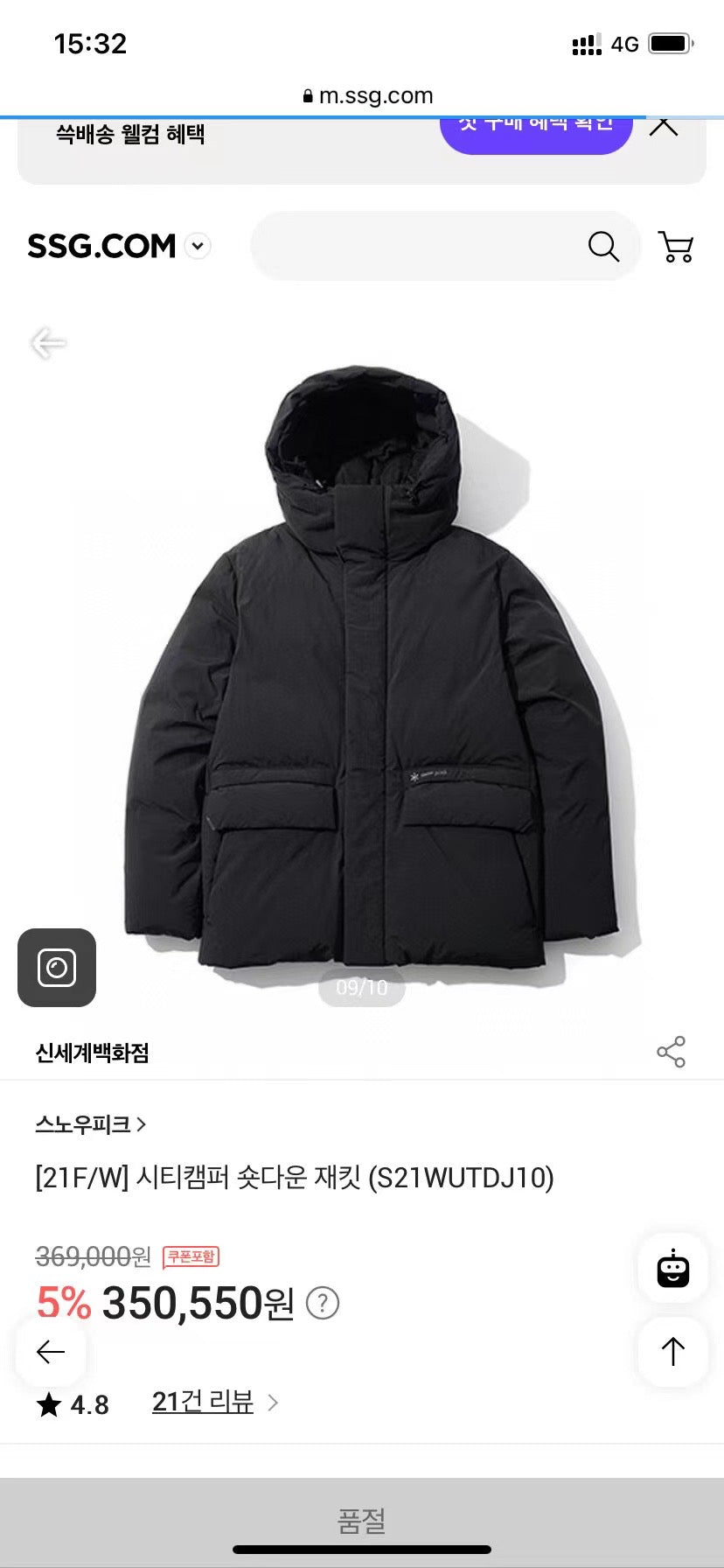The image size is (724, 1568).
Task: Open the chatbot assistant
Action: 672,1270
